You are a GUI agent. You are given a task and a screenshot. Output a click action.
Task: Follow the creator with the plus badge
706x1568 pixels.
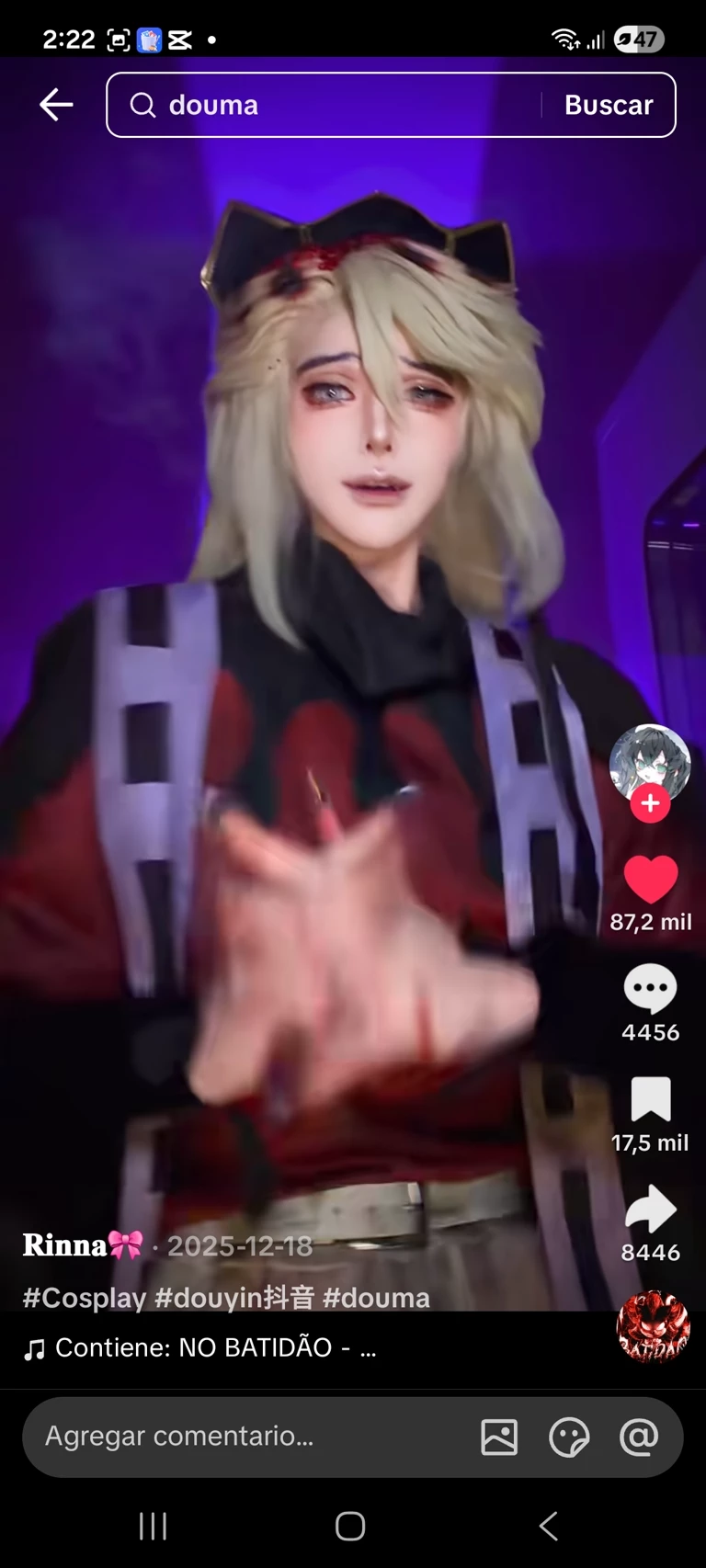point(650,803)
